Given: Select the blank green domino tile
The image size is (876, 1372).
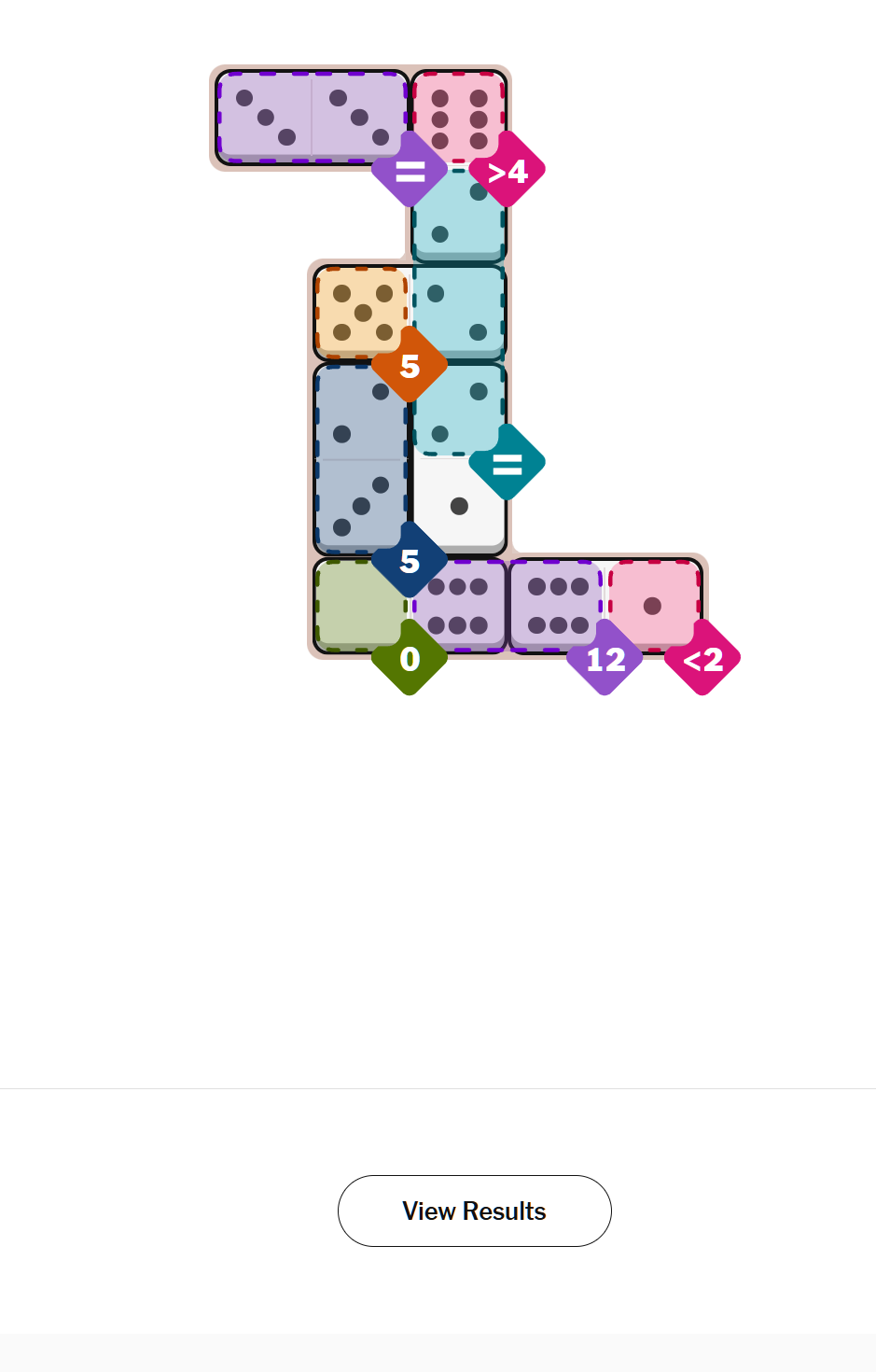Looking at the screenshot, I should click(359, 605).
